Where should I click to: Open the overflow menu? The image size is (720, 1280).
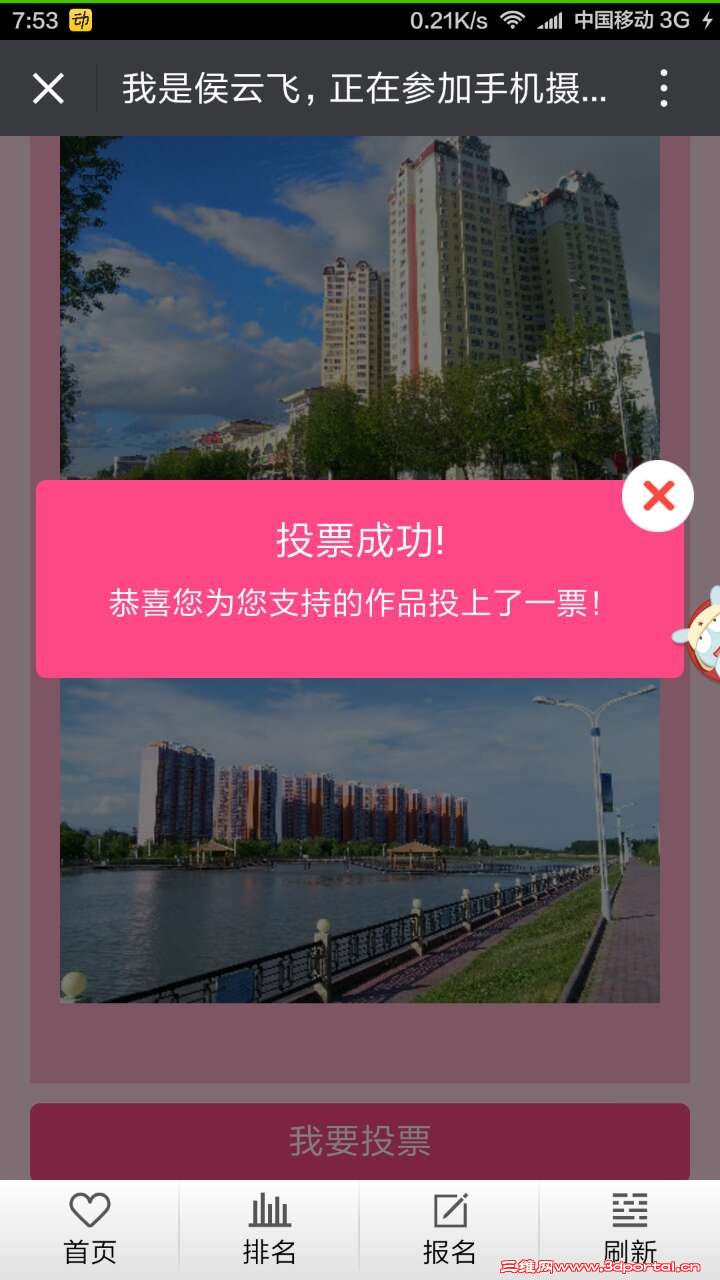tap(664, 89)
